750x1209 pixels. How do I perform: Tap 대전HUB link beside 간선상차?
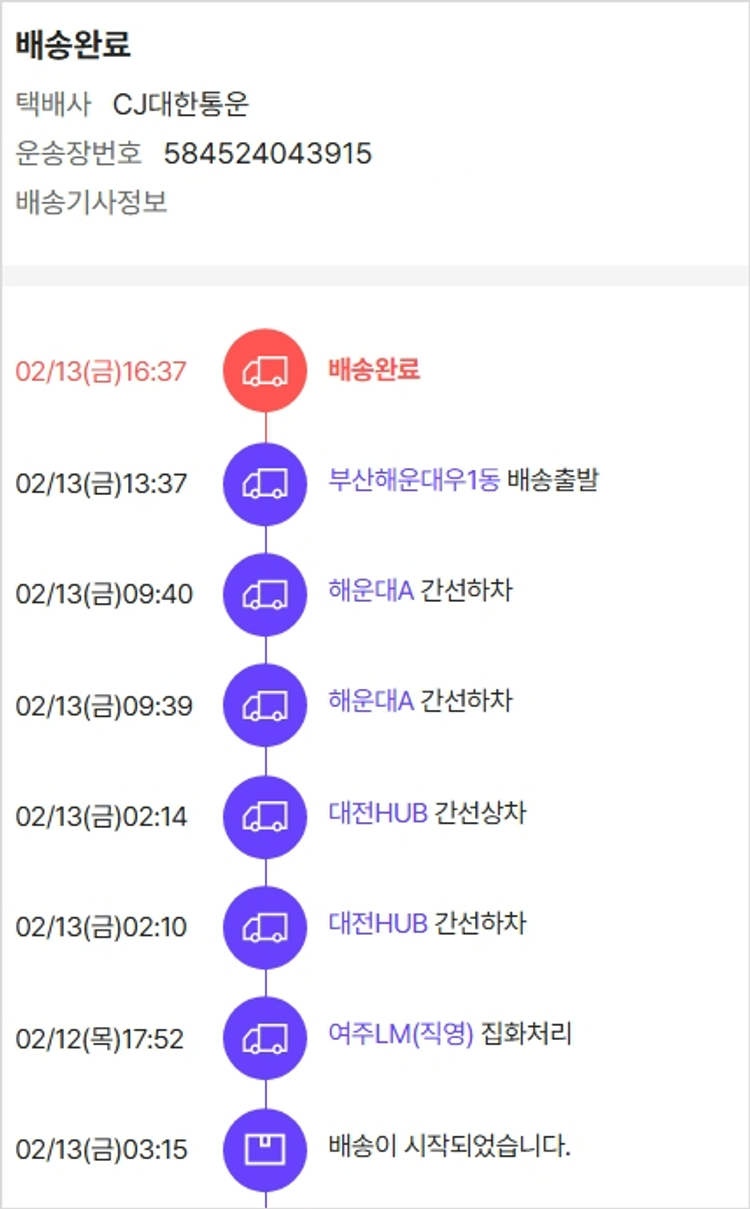[378, 812]
